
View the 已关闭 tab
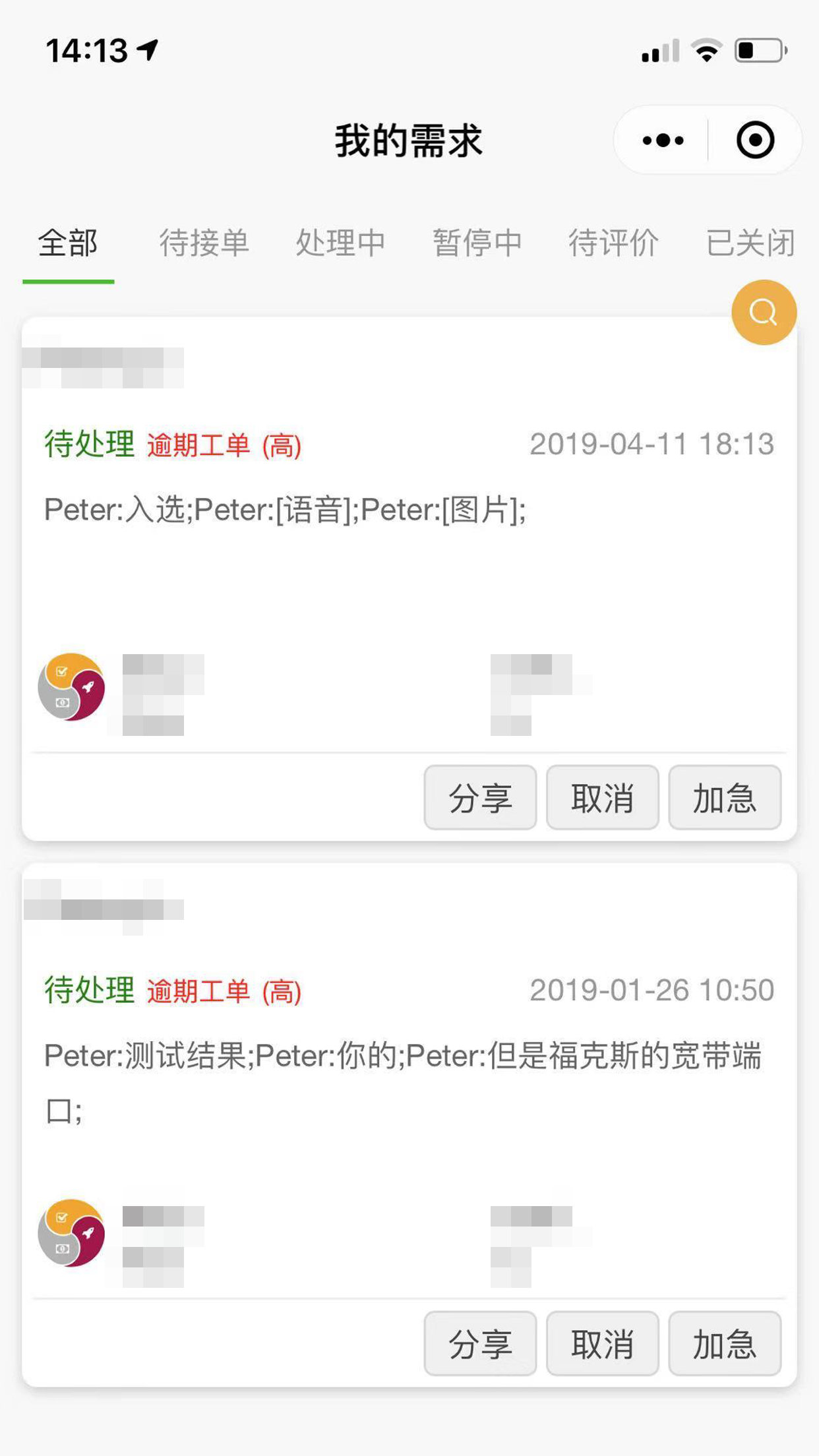750,243
